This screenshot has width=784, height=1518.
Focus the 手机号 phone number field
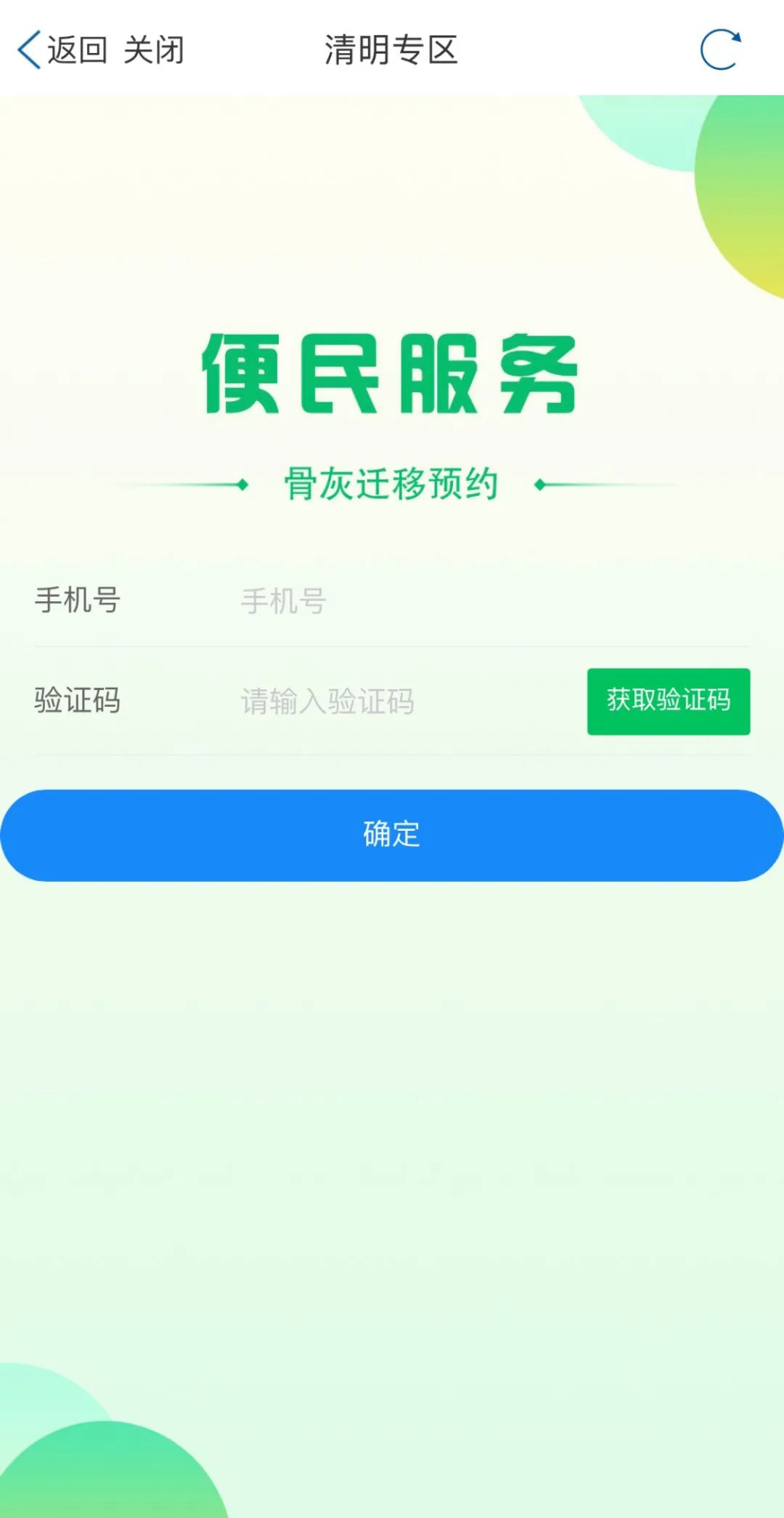(x=436, y=601)
